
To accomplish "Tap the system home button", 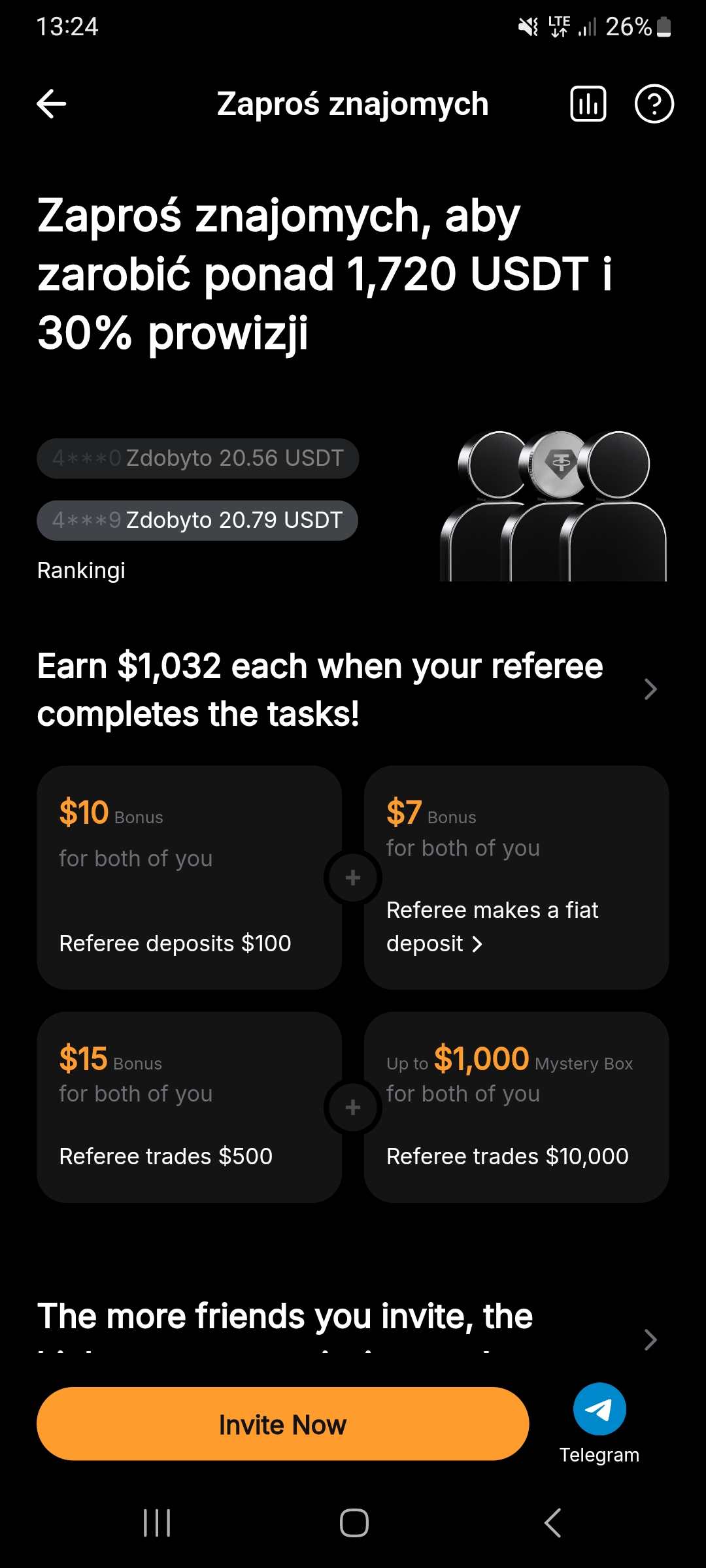I will tap(354, 1523).
